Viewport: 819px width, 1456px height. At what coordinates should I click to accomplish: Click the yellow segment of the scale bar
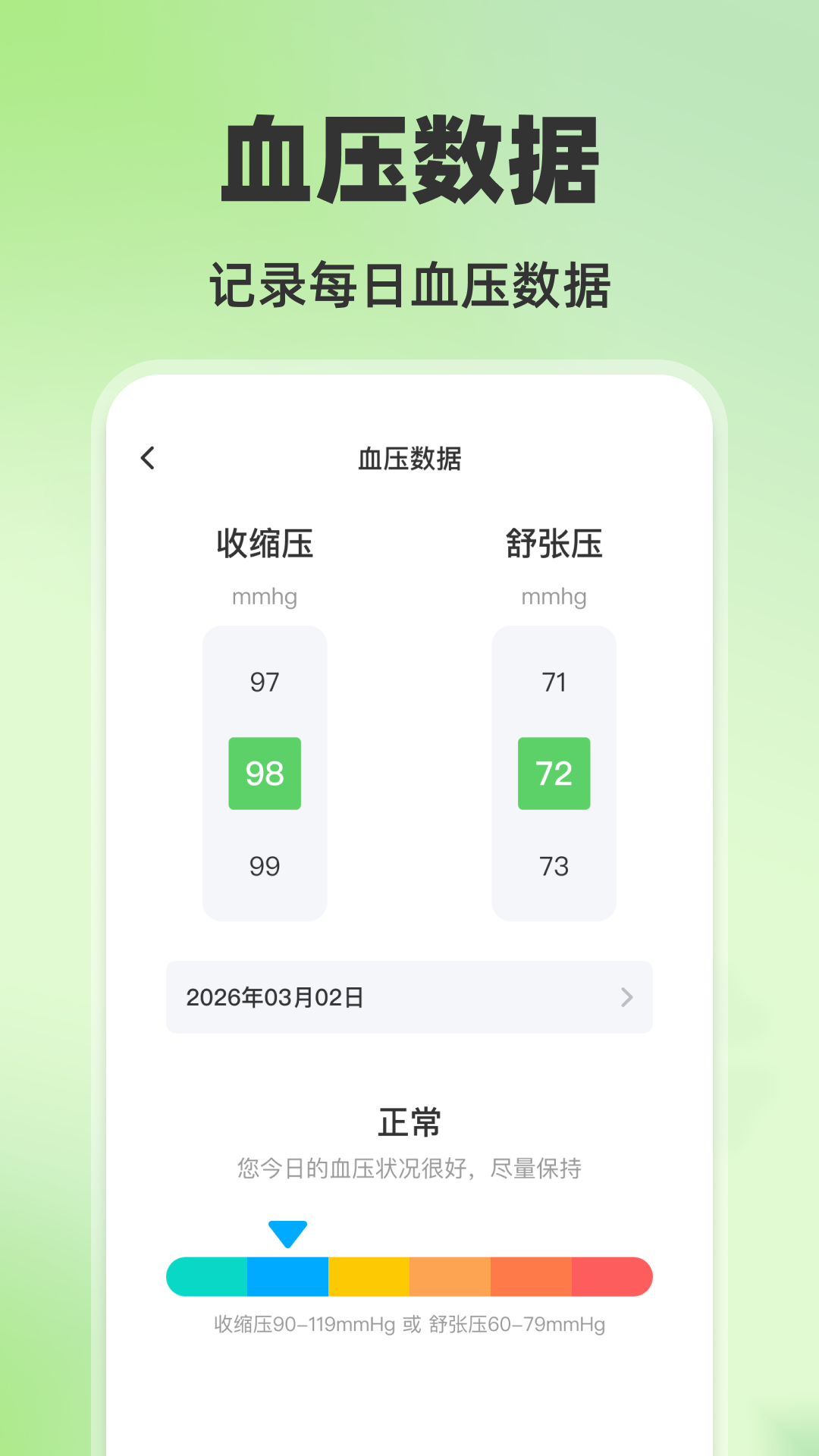(369, 1276)
